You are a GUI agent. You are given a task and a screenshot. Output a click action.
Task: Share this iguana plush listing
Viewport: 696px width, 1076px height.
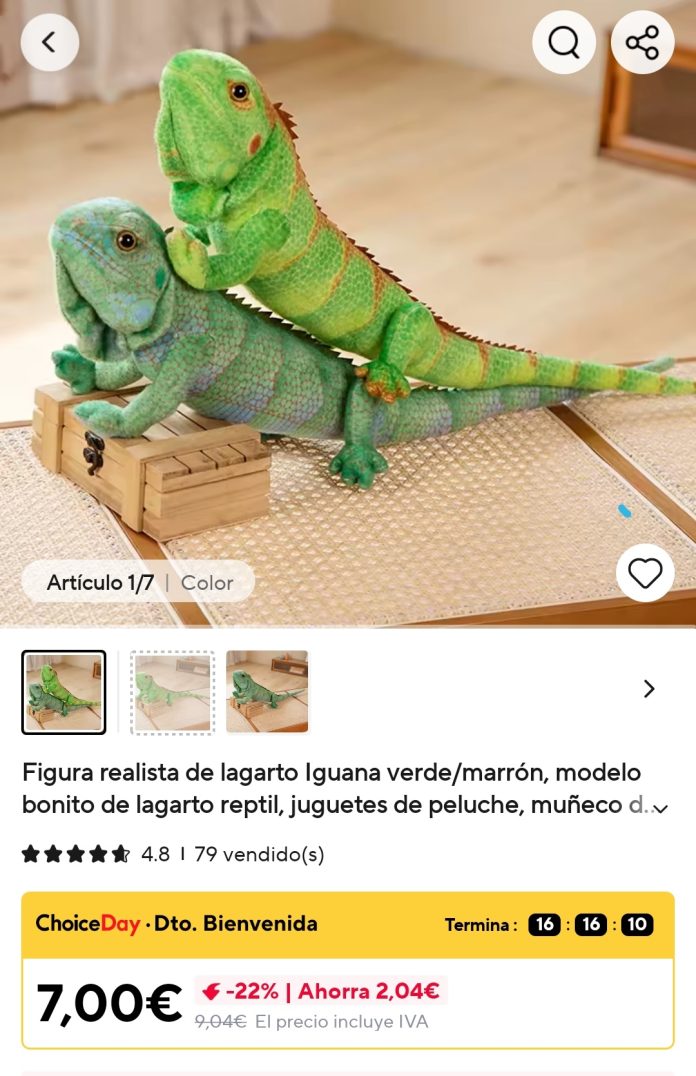642,42
